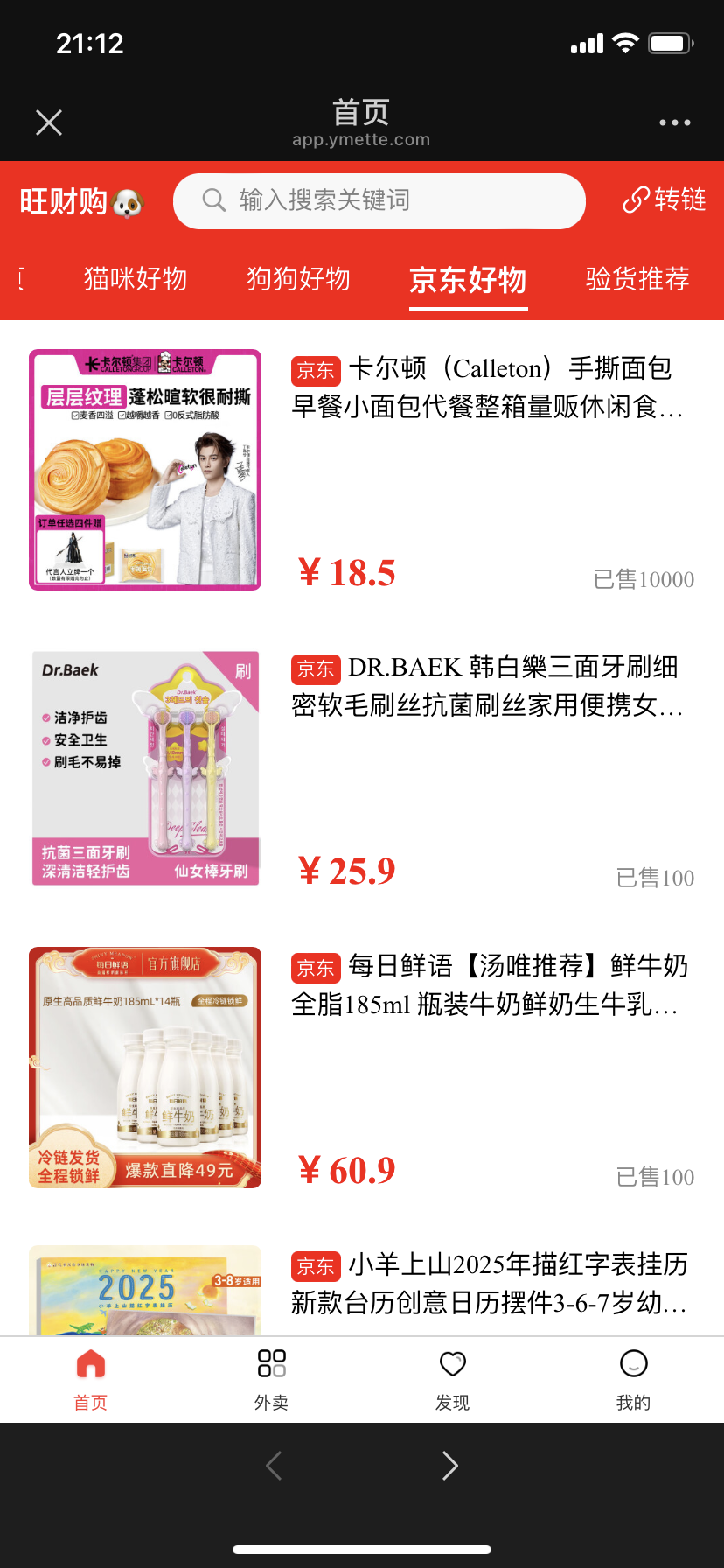The height and width of the screenshot is (1568, 724).
Task: Select the 京东好物 tab
Action: 468,280
